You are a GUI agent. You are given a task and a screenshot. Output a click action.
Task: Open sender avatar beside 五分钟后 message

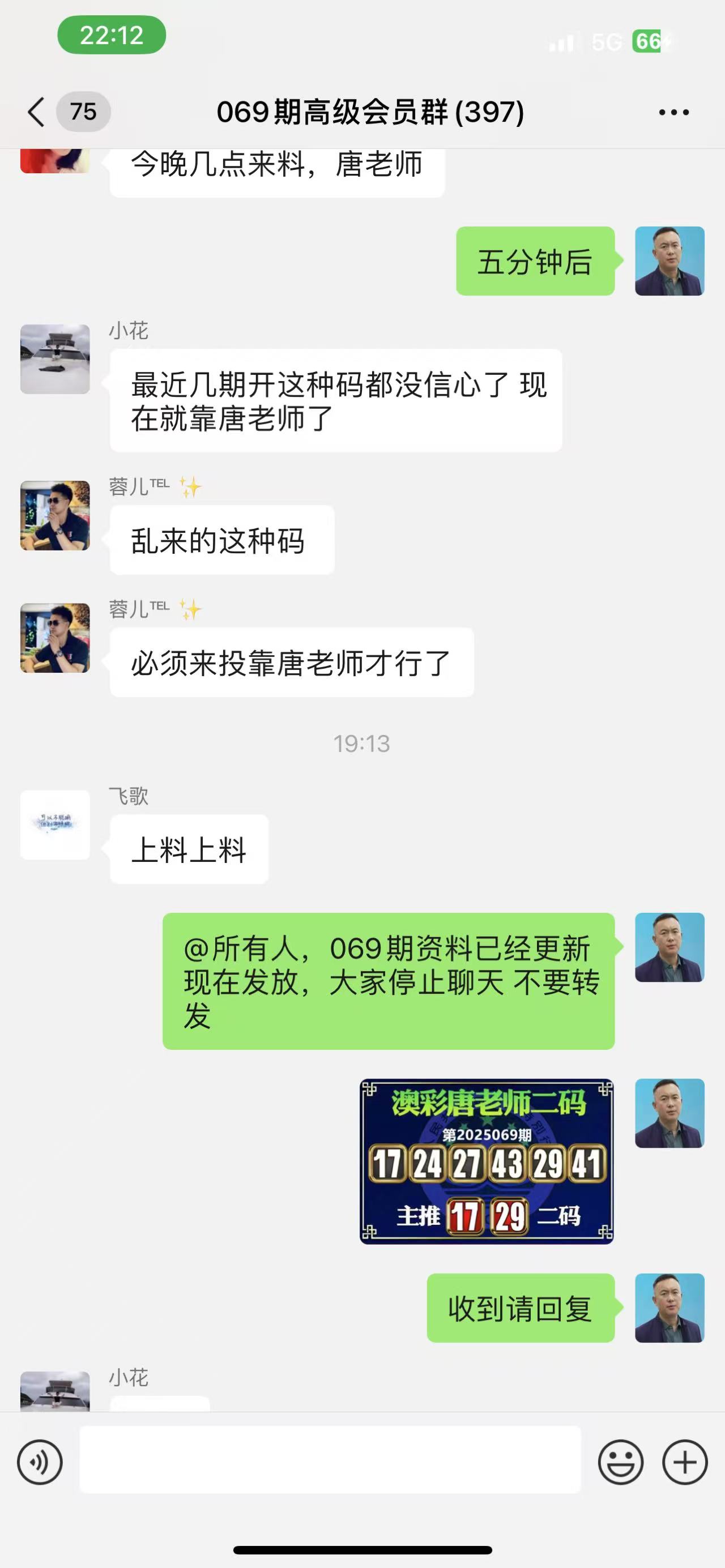pos(669,261)
